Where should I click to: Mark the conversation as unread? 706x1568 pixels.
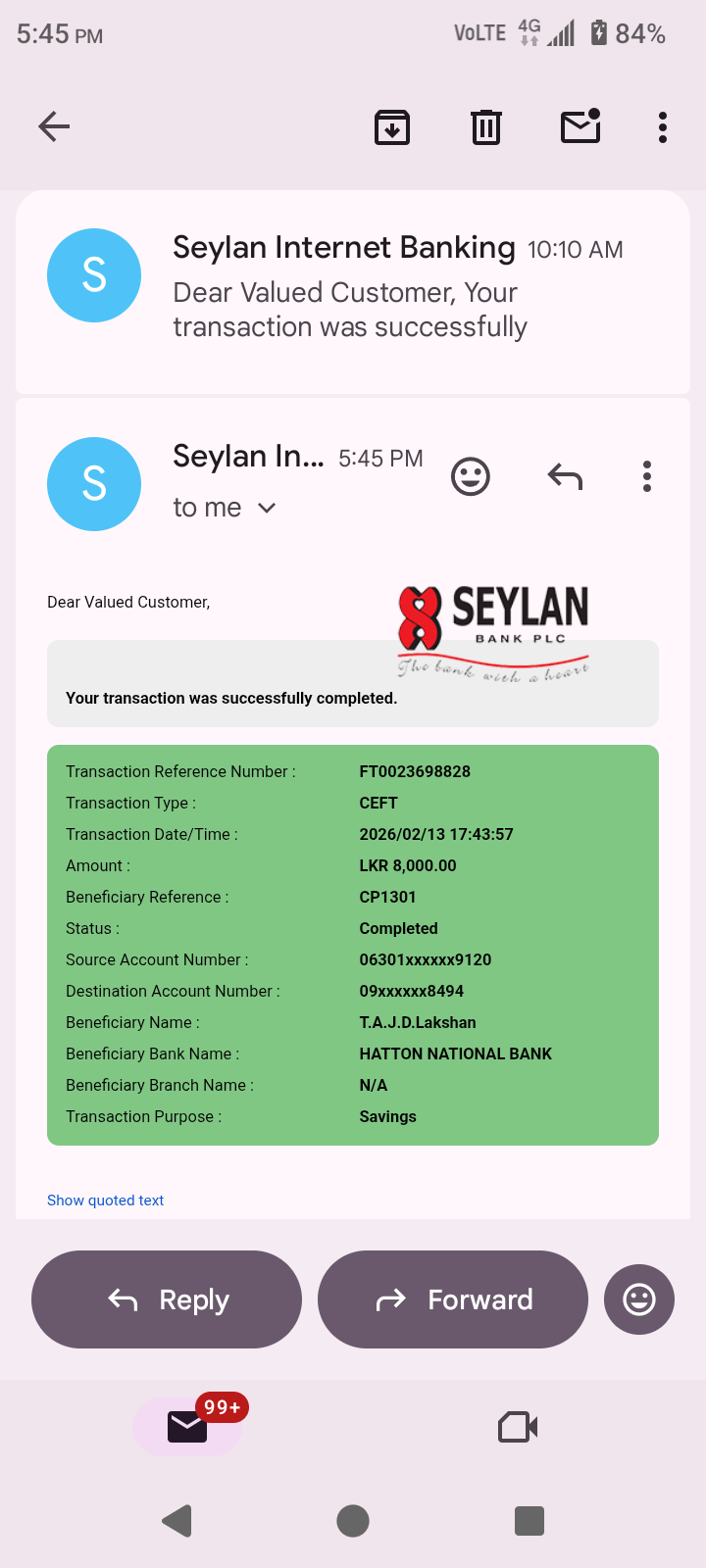580,127
